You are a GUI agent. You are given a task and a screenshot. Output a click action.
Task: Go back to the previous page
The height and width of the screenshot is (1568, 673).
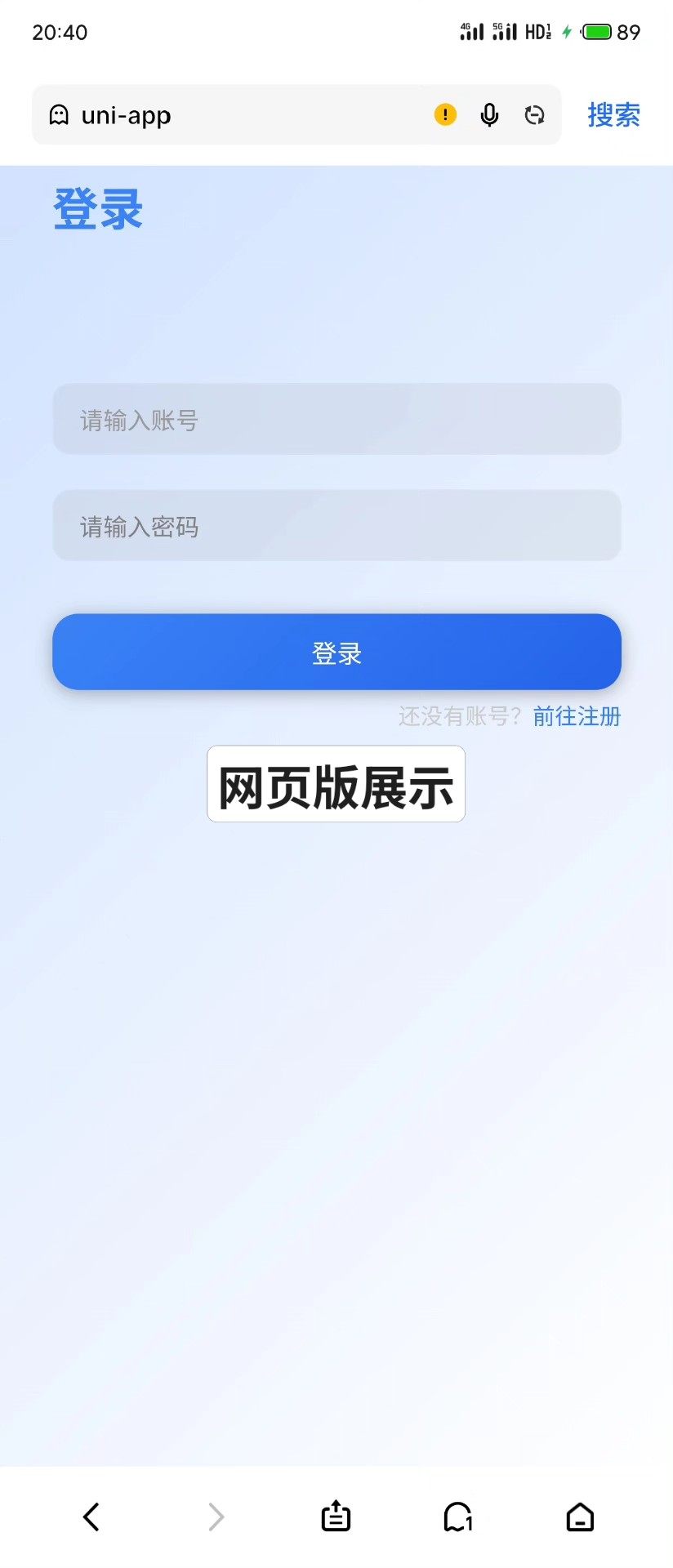[x=91, y=1517]
